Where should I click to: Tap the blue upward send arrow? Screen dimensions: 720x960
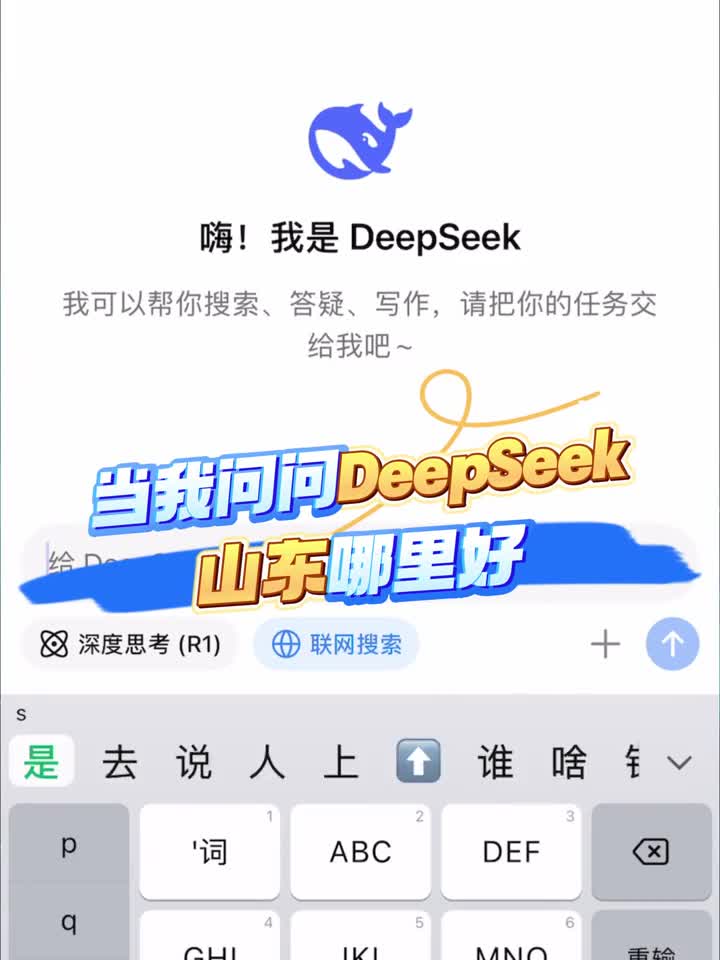671,645
